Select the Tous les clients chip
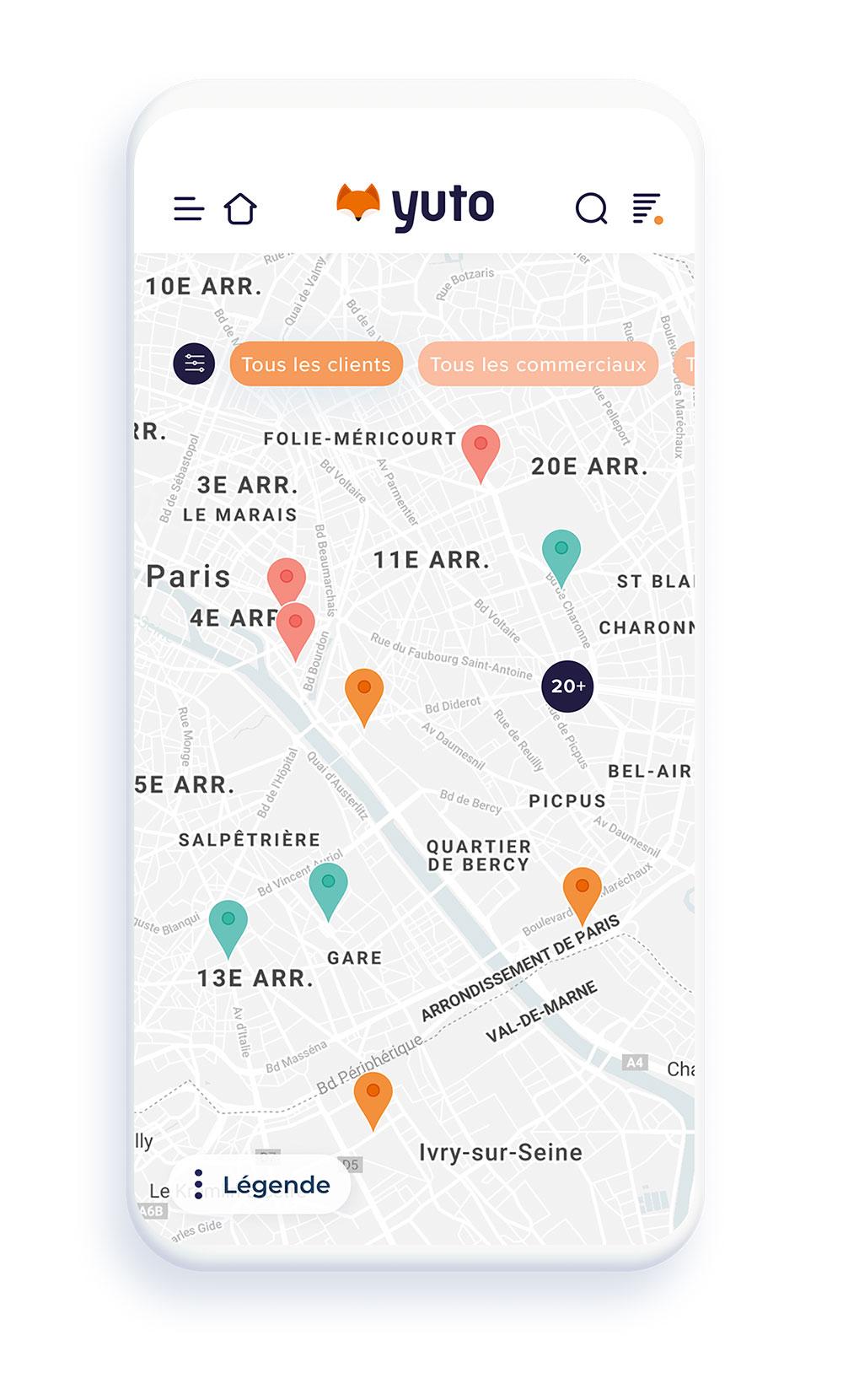 [x=316, y=364]
